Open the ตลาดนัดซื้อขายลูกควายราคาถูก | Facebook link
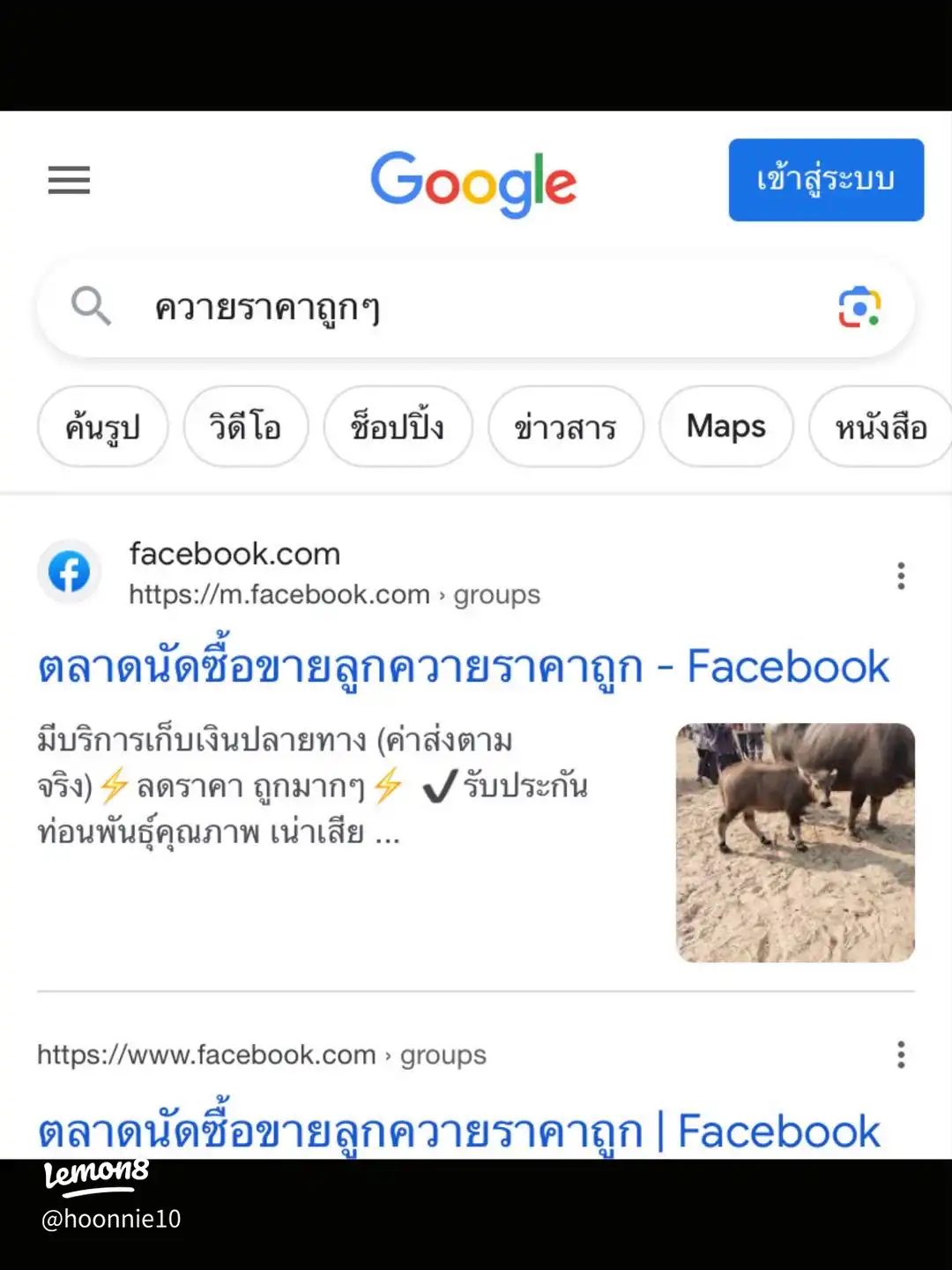This screenshot has height=1270, width=952. pos(458,1132)
